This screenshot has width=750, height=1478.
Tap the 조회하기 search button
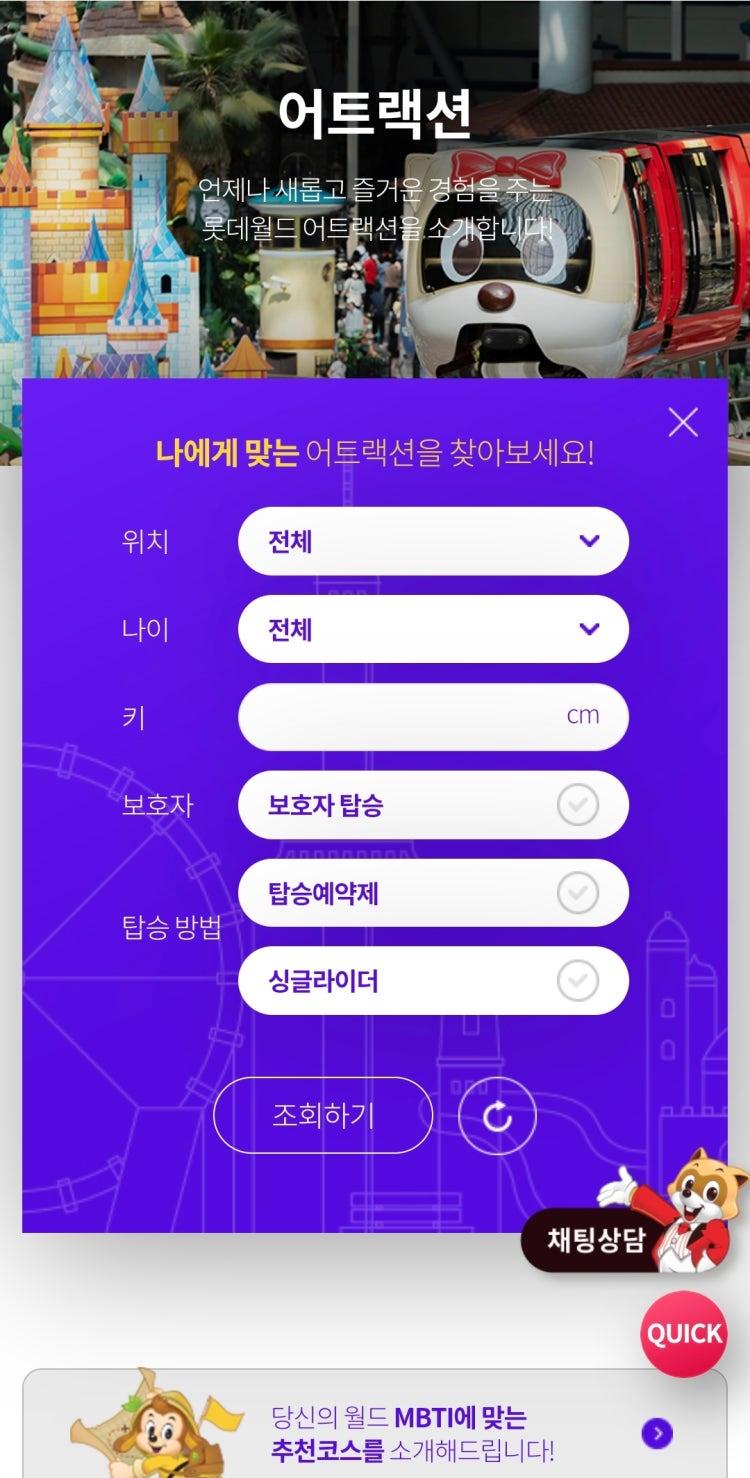323,1115
